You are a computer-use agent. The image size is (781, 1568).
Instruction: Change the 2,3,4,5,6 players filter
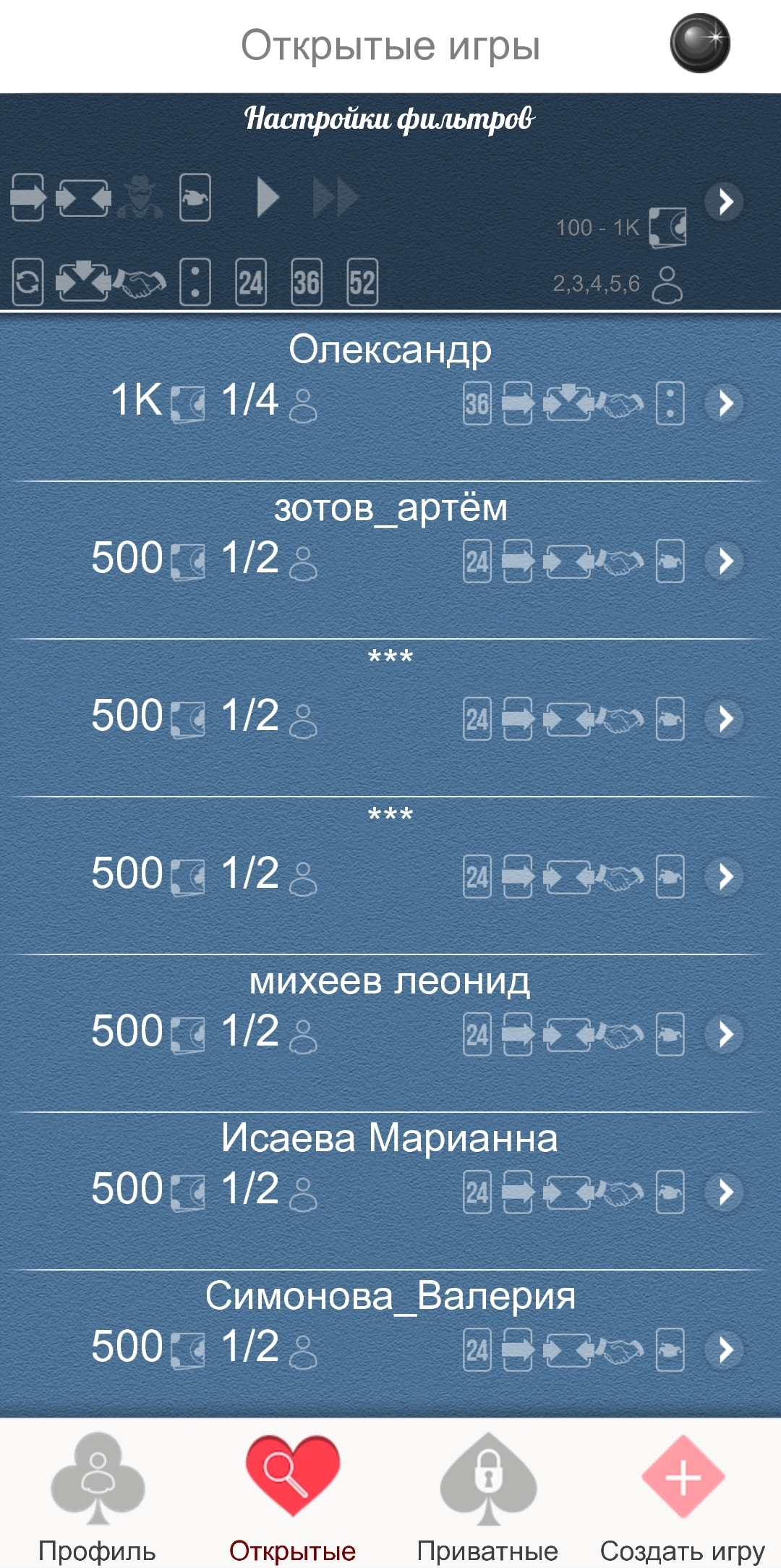click(x=618, y=284)
